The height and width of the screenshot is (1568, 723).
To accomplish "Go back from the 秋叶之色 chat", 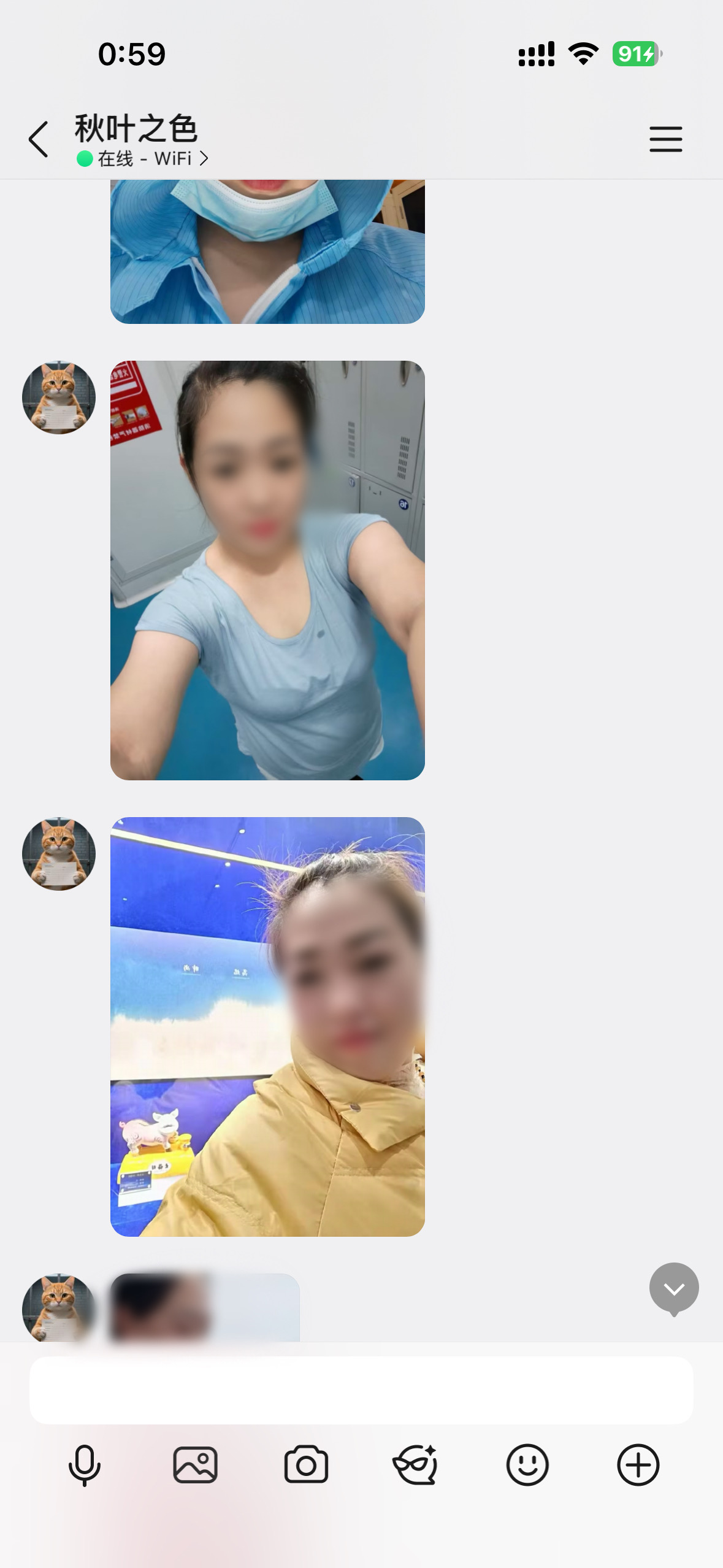I will (38, 139).
